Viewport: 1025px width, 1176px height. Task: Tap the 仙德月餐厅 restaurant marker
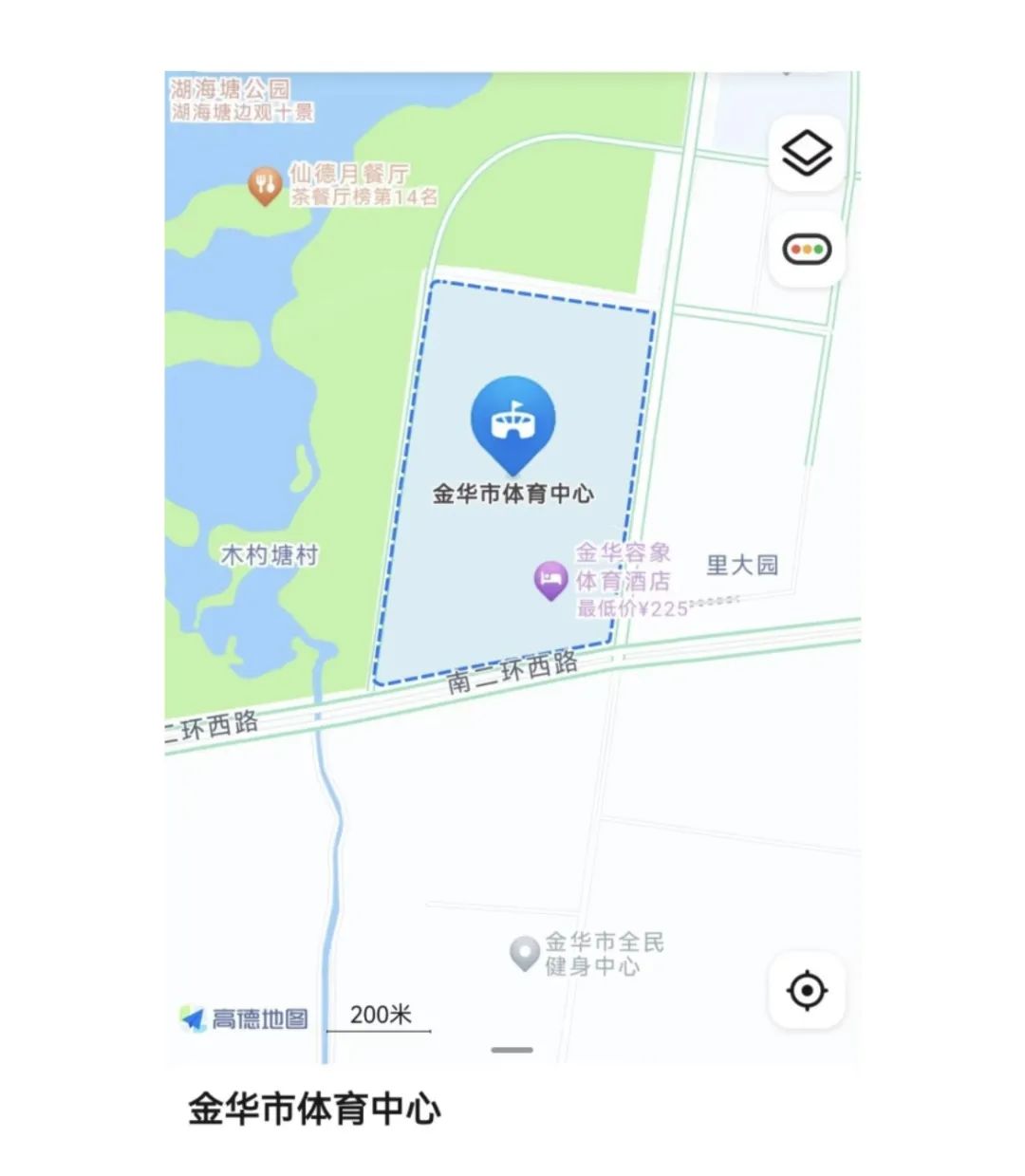(x=265, y=184)
